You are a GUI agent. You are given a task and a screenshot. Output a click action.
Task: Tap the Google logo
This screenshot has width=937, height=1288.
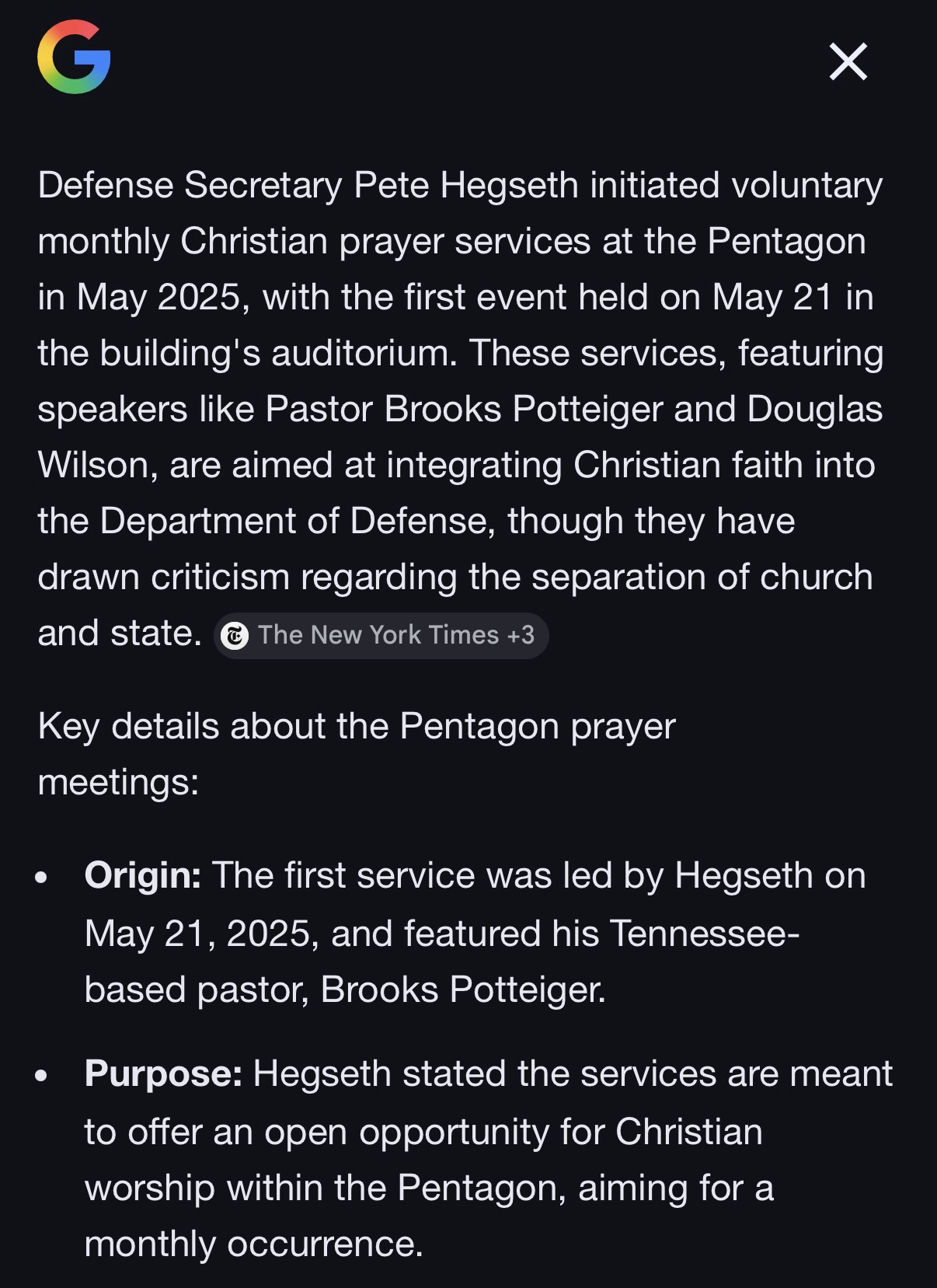click(x=74, y=58)
